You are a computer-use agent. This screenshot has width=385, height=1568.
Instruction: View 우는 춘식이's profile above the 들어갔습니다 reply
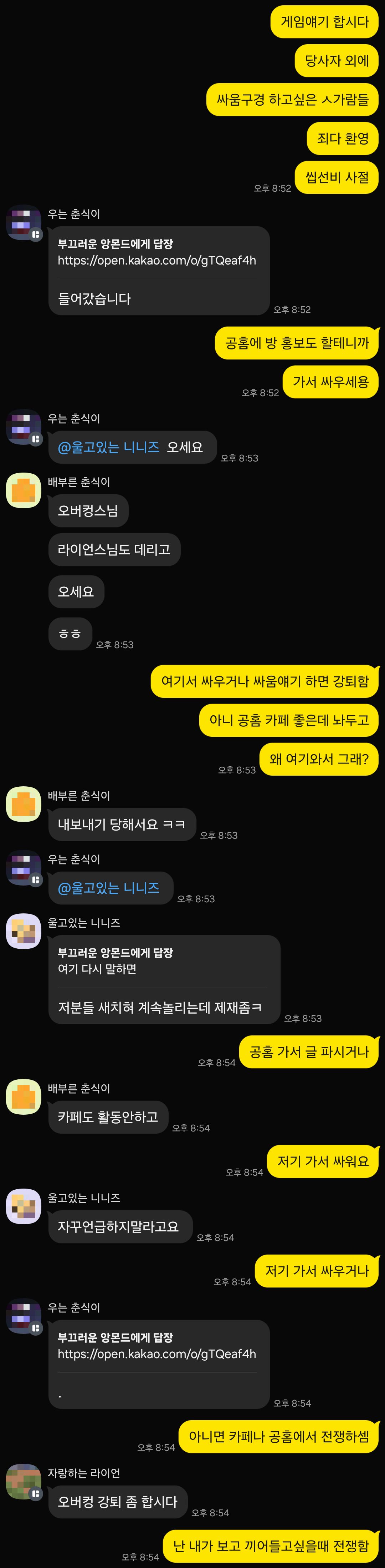23,222
